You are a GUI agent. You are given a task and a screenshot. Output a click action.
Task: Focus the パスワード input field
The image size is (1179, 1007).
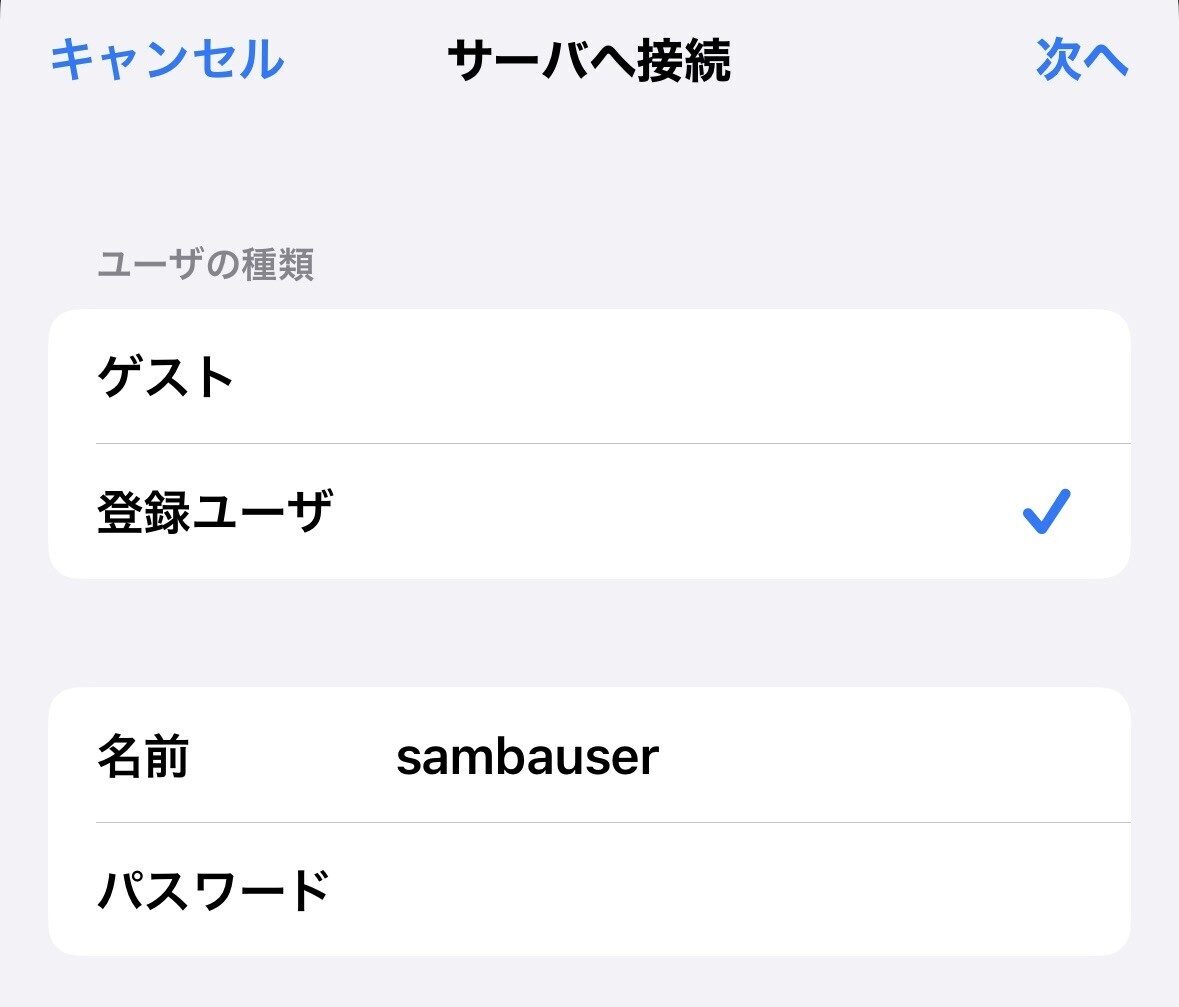[x=700, y=888]
